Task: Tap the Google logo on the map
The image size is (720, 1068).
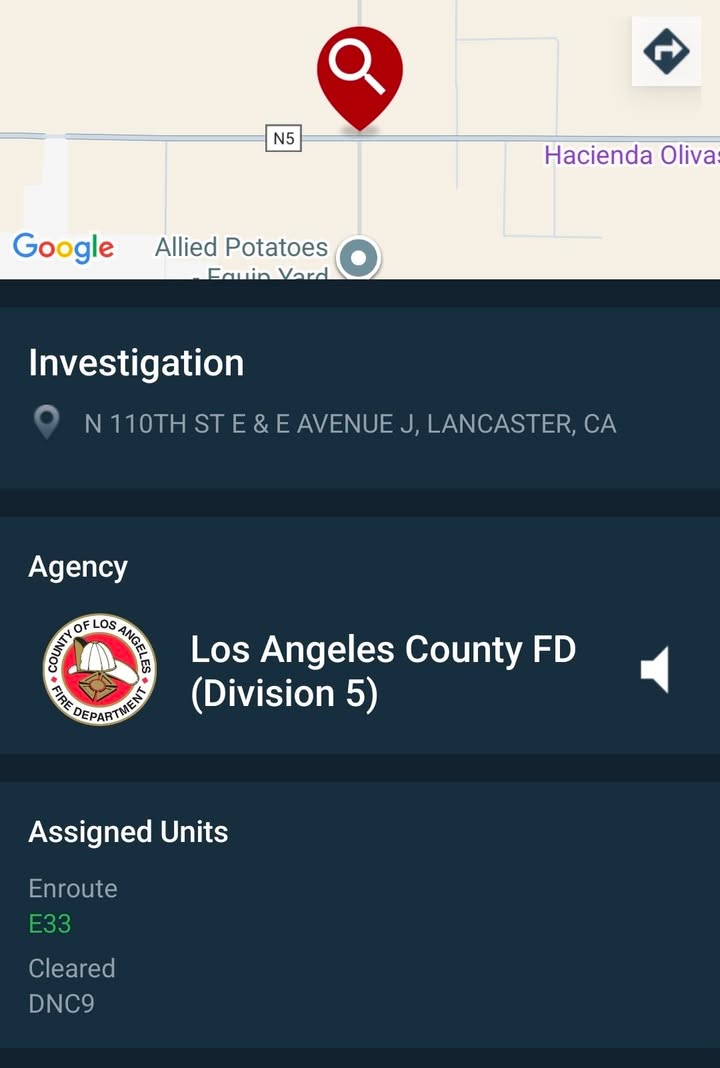Action: [63, 247]
